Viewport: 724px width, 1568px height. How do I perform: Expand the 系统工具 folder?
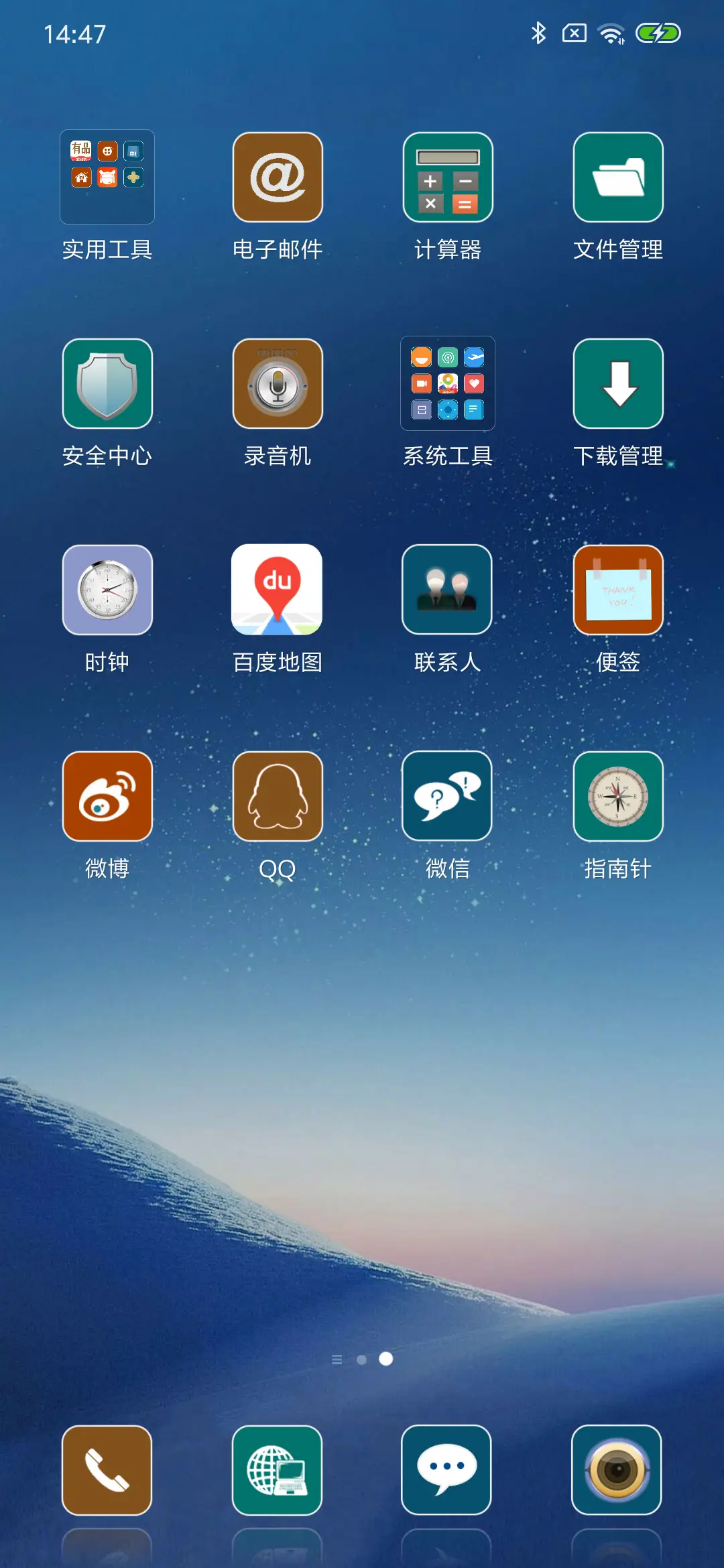pyautogui.click(x=447, y=383)
